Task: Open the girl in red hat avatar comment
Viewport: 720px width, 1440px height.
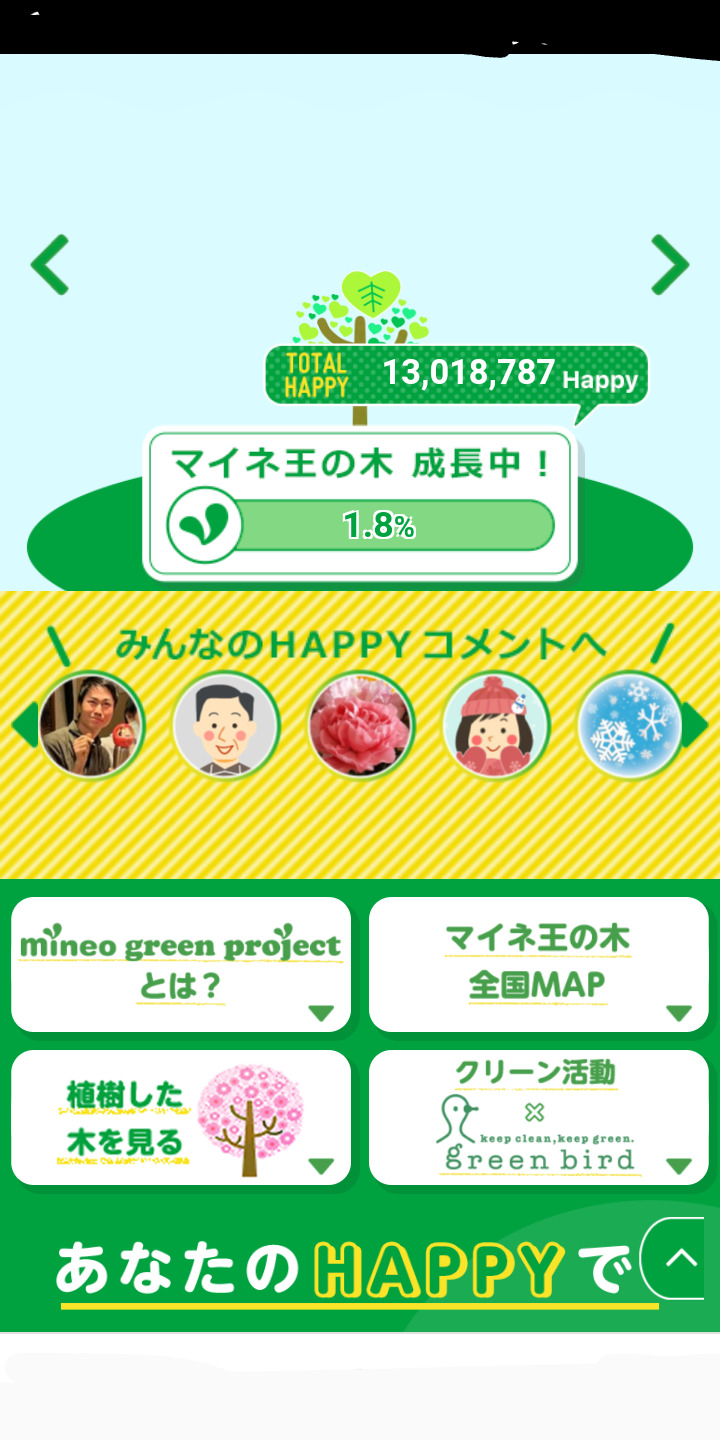Action: point(496,725)
